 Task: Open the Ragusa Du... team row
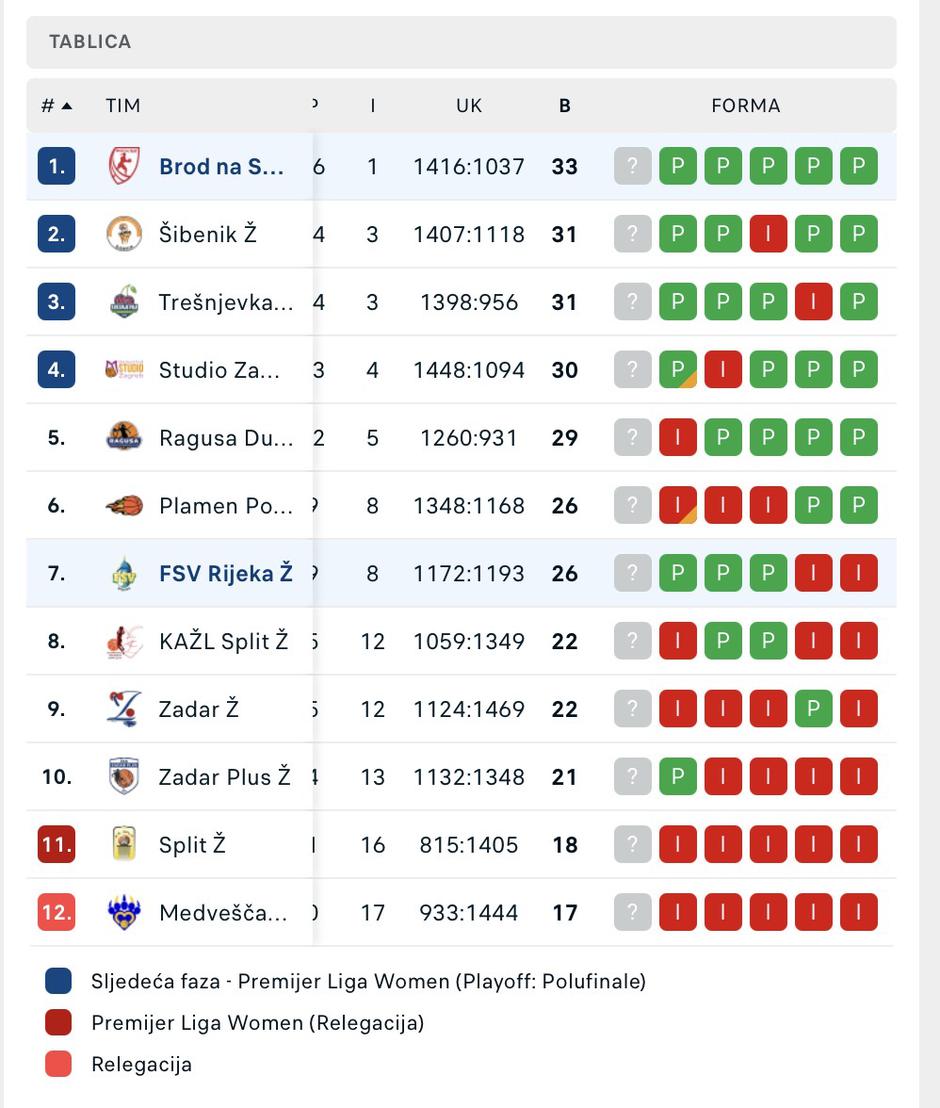click(x=225, y=438)
